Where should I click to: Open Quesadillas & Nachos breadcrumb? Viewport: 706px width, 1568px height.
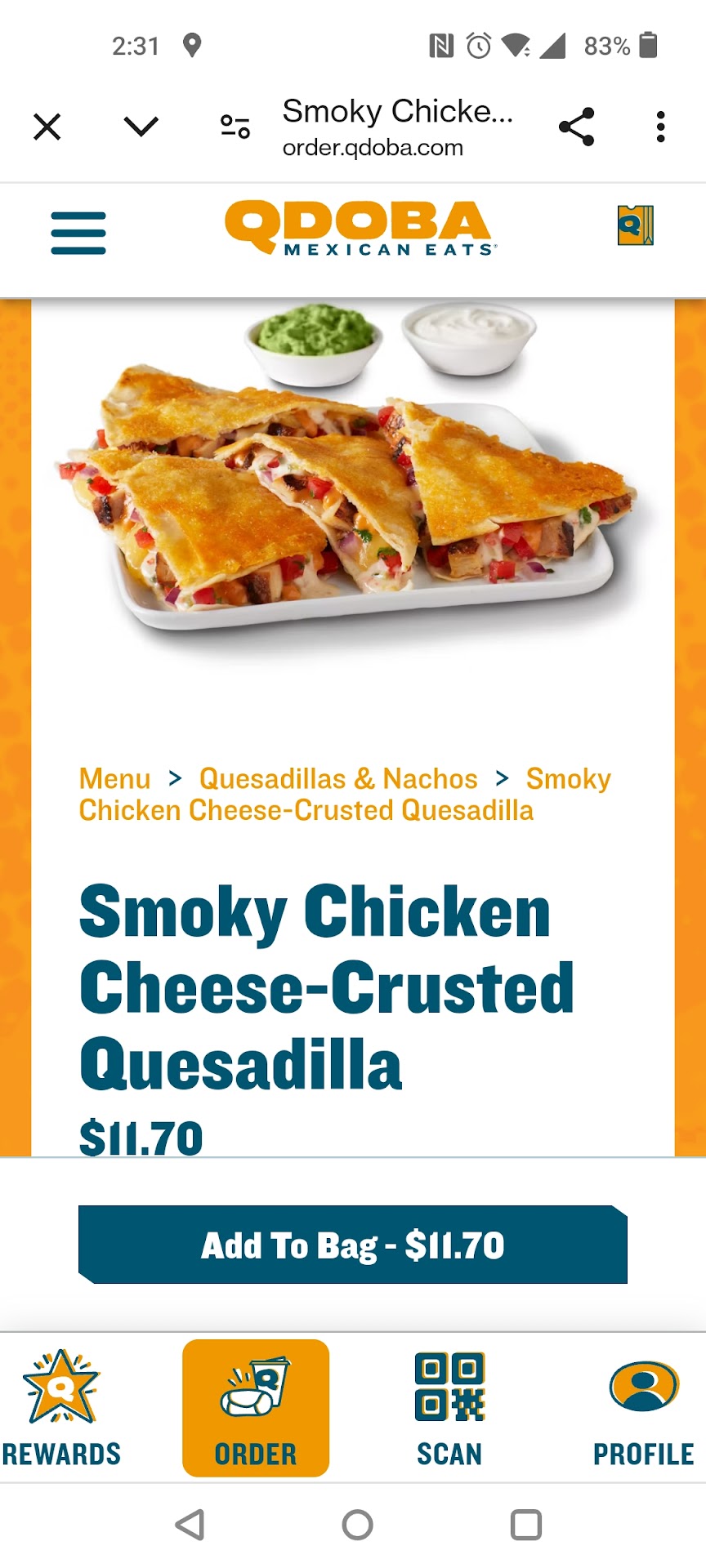tap(338, 778)
